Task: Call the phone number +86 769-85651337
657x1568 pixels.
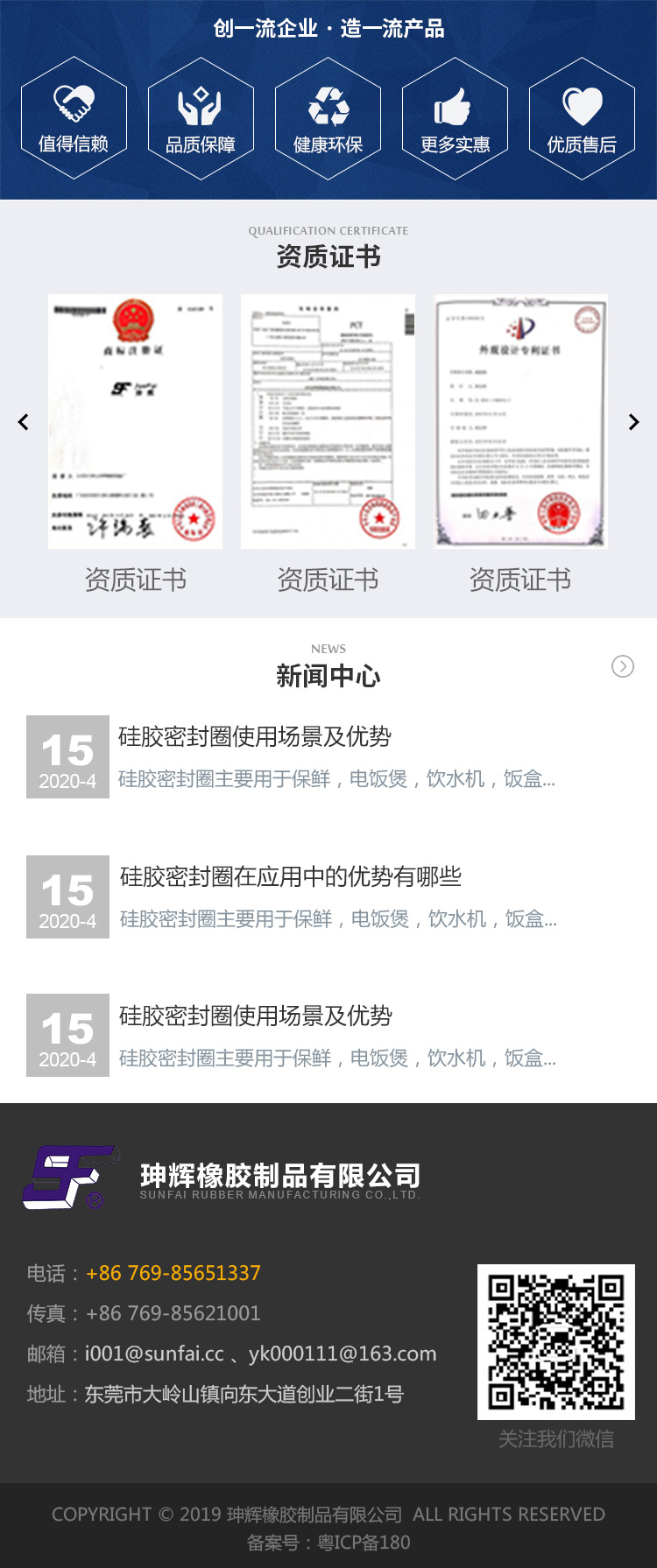Action: click(173, 1273)
